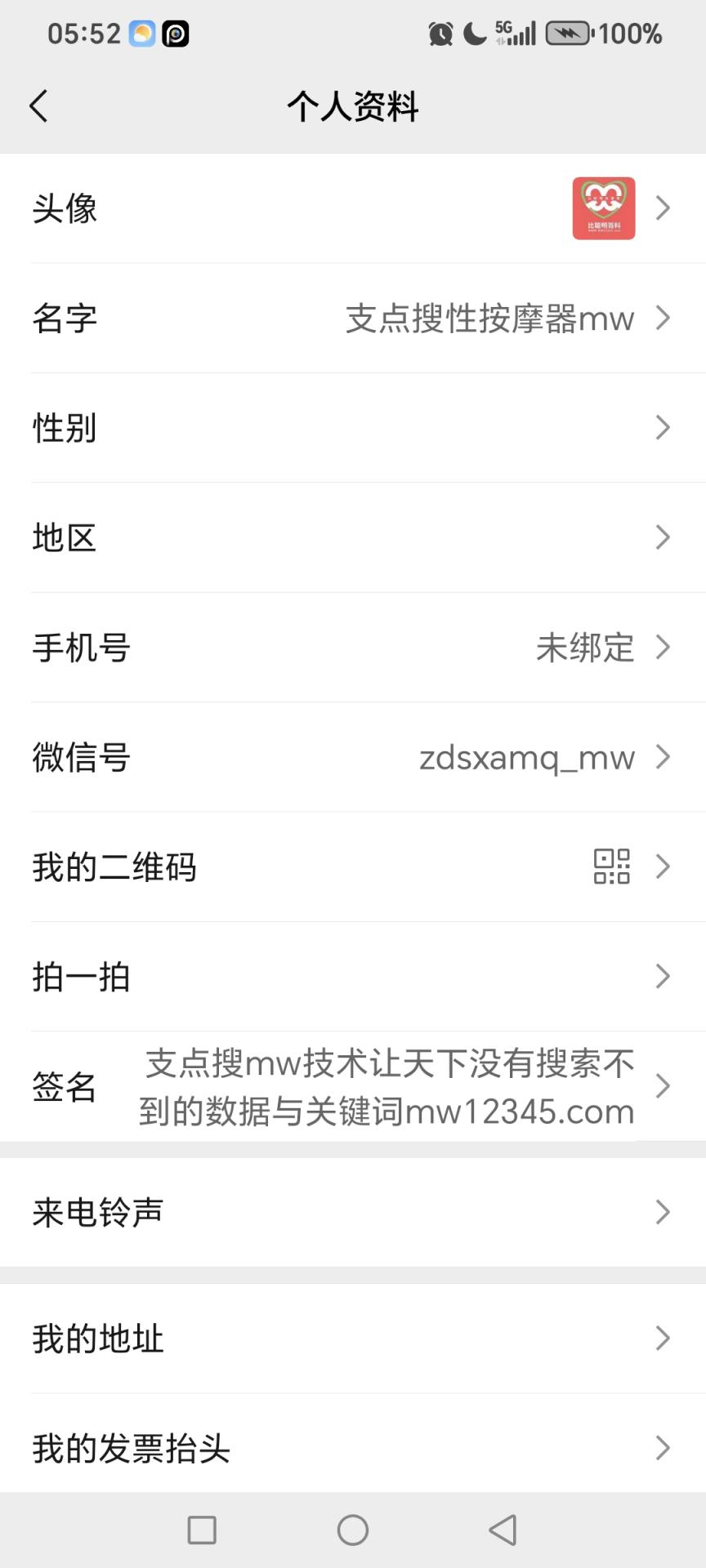Open the 头像 avatar row
This screenshot has width=706, height=1568.
(353, 208)
